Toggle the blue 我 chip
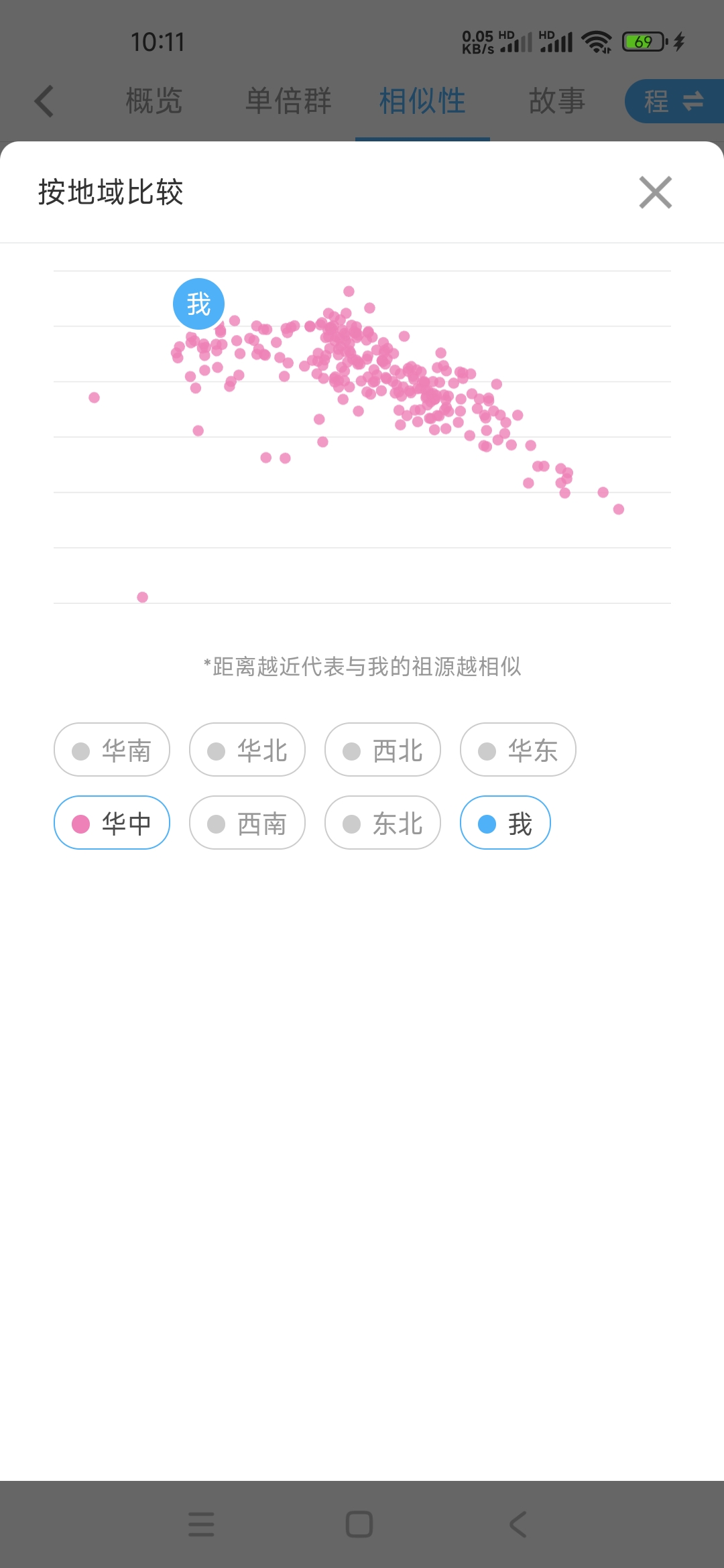The height and width of the screenshot is (1568, 724). point(505,823)
